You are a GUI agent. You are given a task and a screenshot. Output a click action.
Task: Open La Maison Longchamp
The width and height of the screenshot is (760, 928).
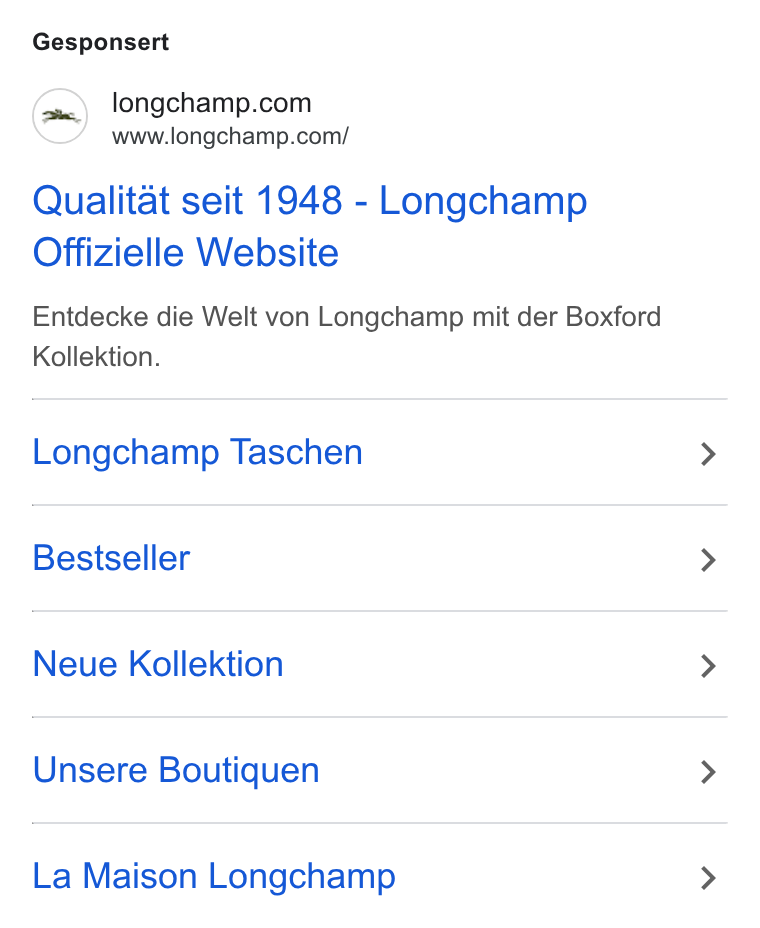pos(379,877)
